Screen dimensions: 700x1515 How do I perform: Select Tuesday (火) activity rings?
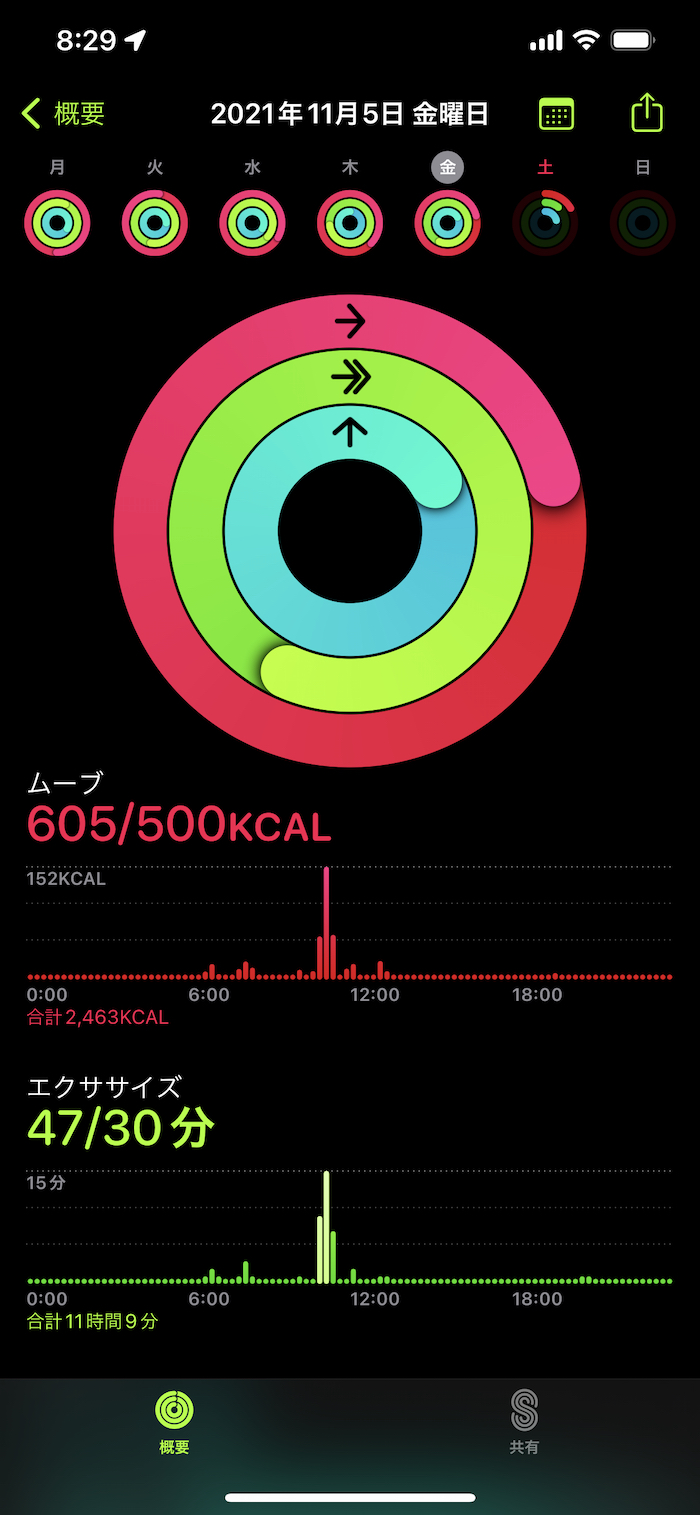point(155,222)
